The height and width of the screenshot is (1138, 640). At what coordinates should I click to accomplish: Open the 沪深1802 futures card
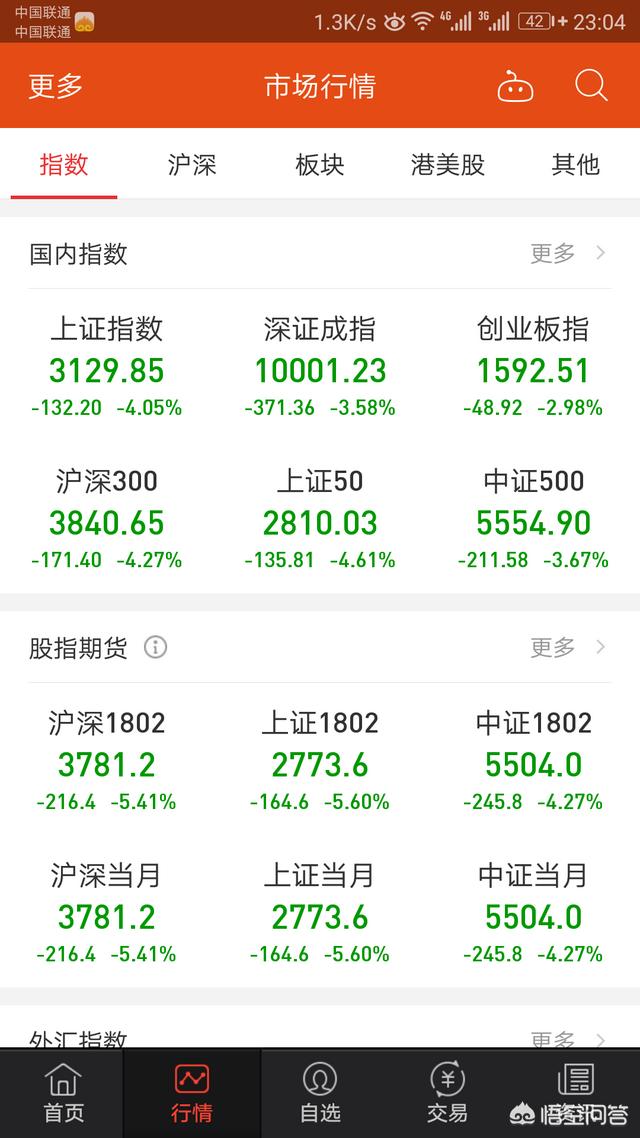point(107,761)
